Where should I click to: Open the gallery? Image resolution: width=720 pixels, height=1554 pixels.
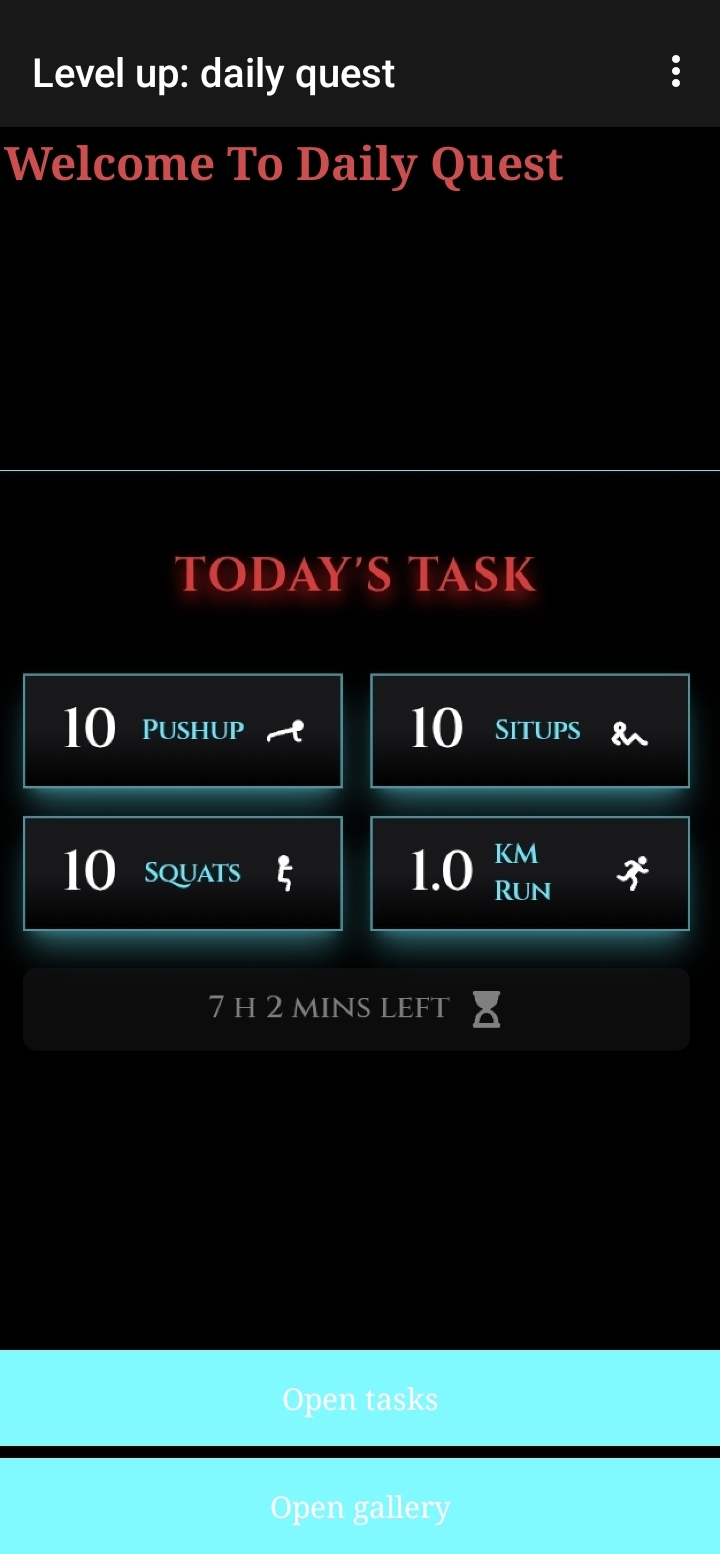[360, 1506]
